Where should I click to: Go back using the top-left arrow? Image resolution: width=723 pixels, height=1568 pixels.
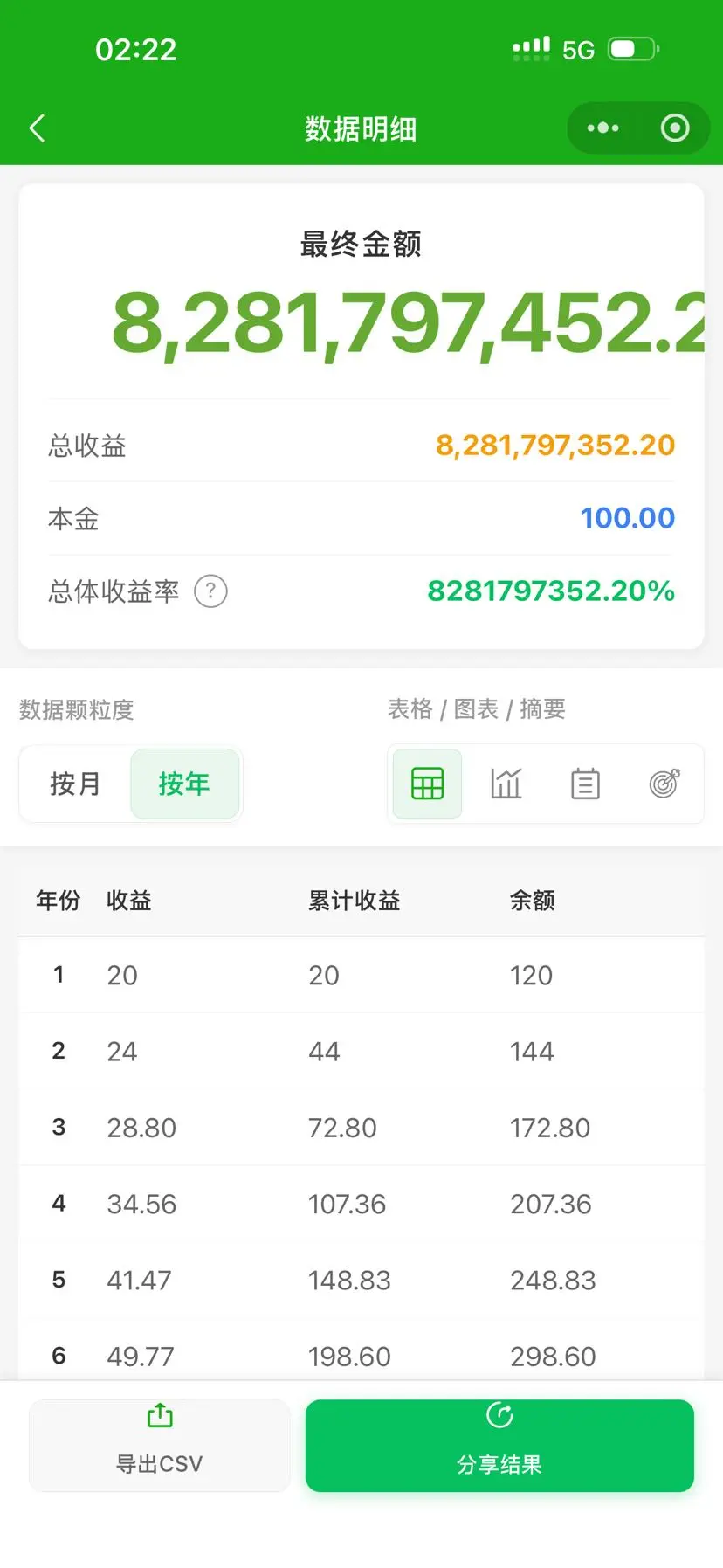coord(37,128)
